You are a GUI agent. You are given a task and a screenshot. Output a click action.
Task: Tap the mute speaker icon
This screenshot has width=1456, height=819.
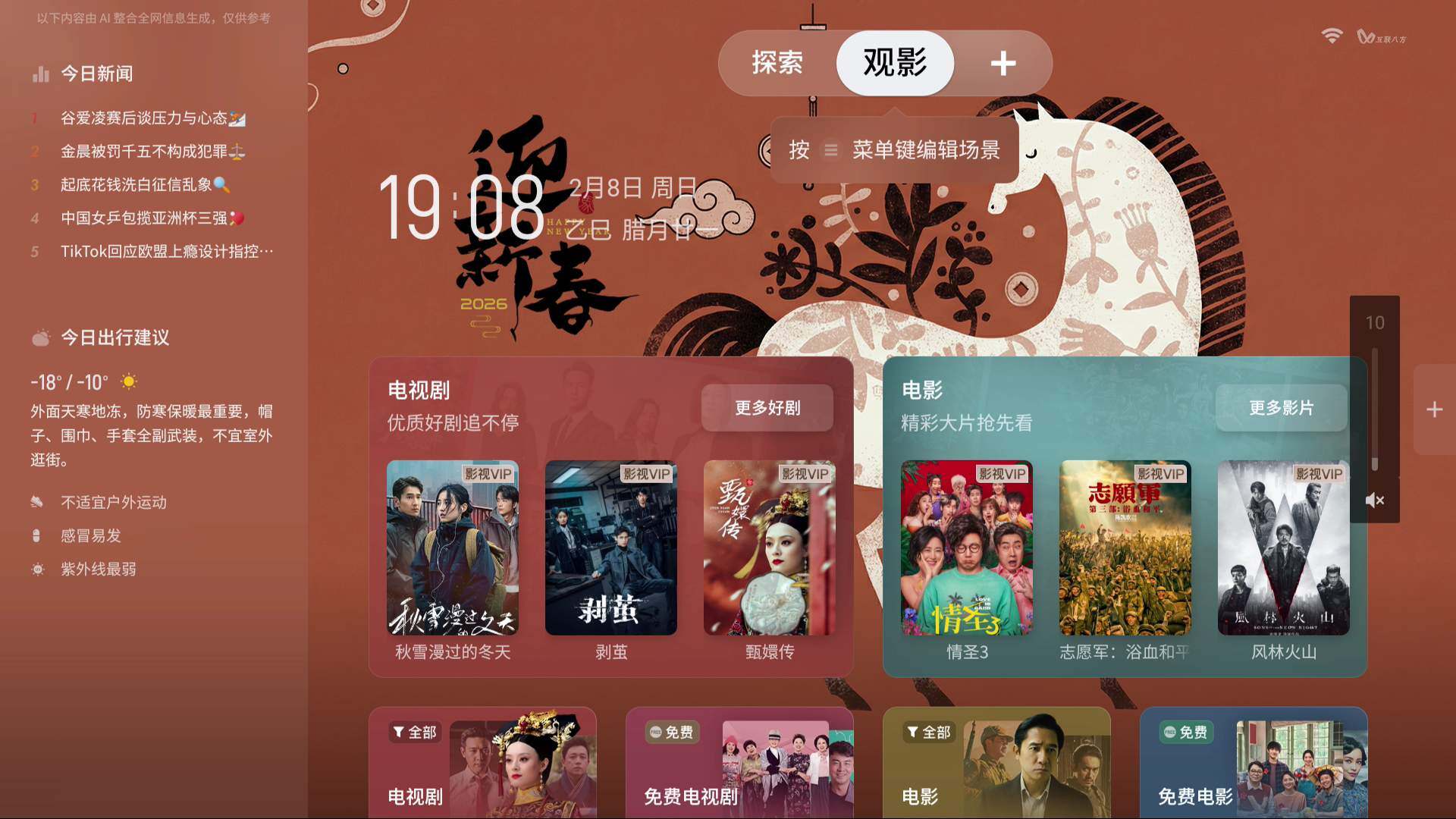[x=1374, y=500]
